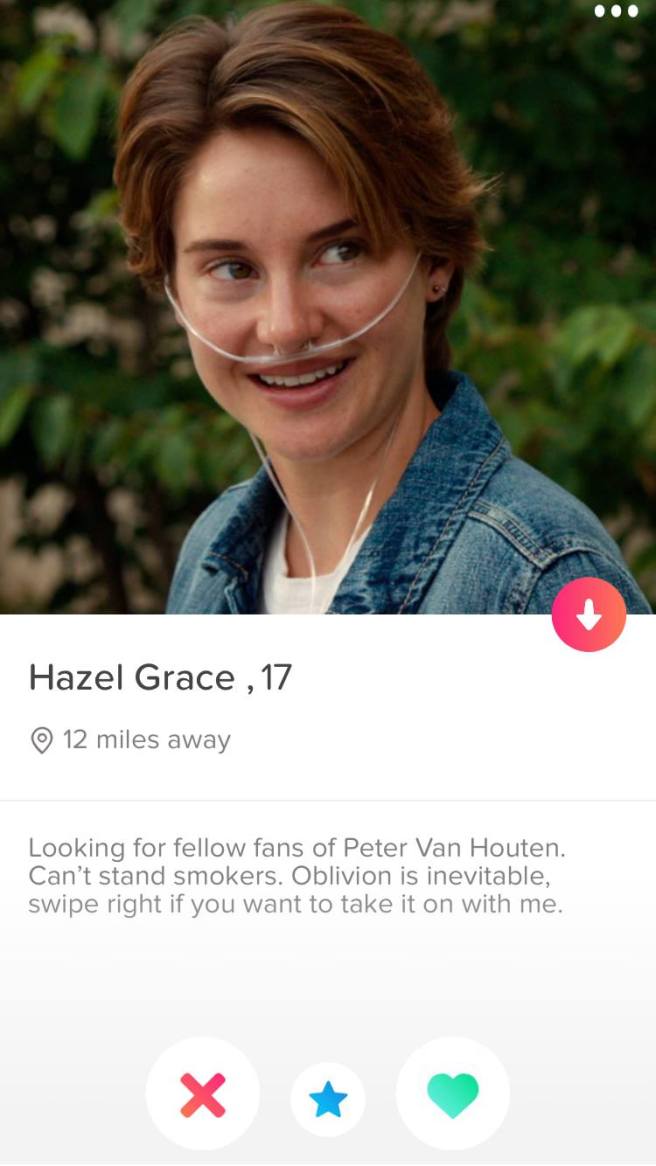Tap the red X to pass

pos(203,1095)
